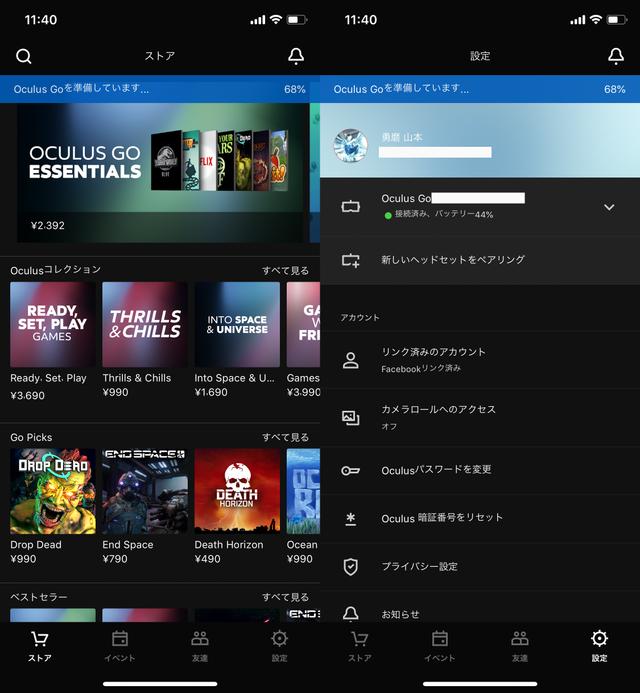This screenshot has height=693, width=640.
Task: Select 新しいヘッドセットをペアリング
Action: [480, 260]
